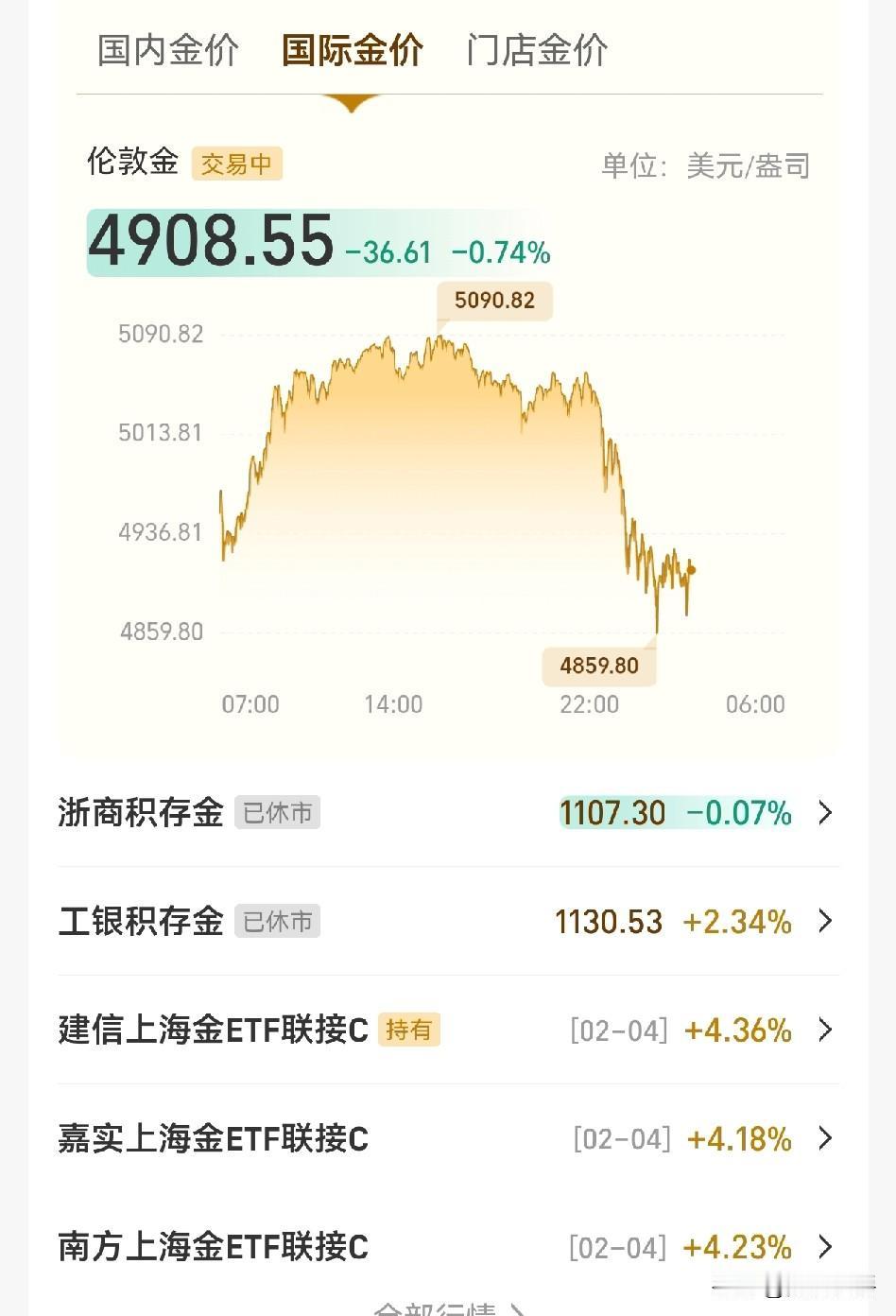Click 全部行情 to view all quotes

coord(448,1309)
